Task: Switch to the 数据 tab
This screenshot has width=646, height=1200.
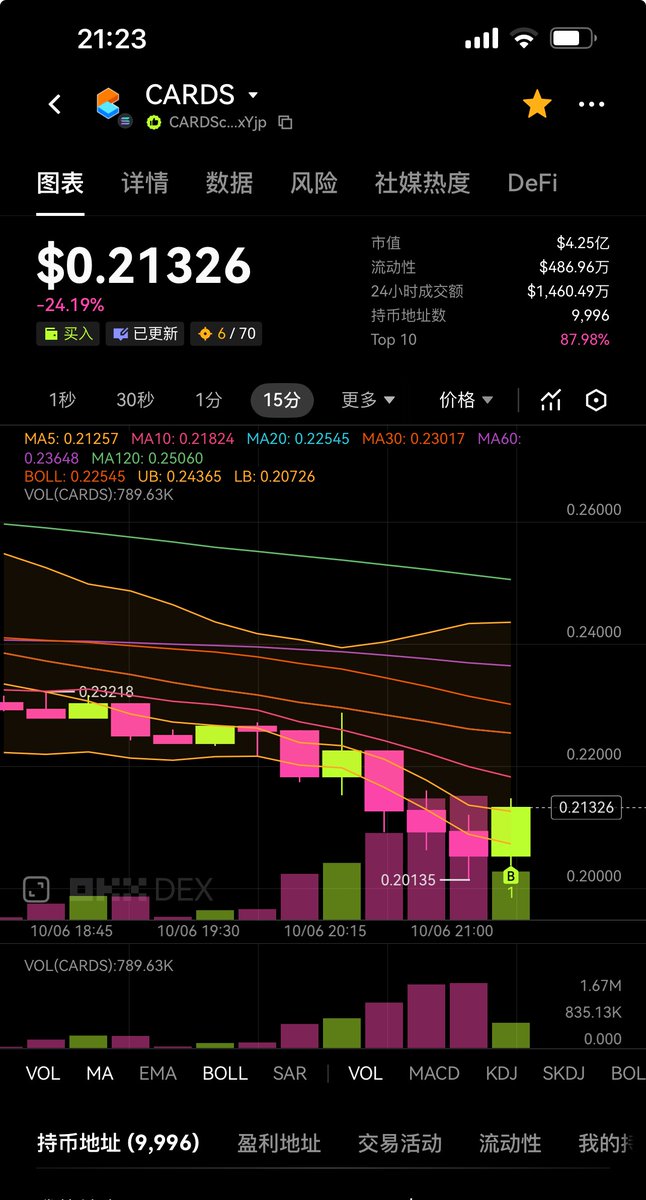Action: tap(229, 183)
